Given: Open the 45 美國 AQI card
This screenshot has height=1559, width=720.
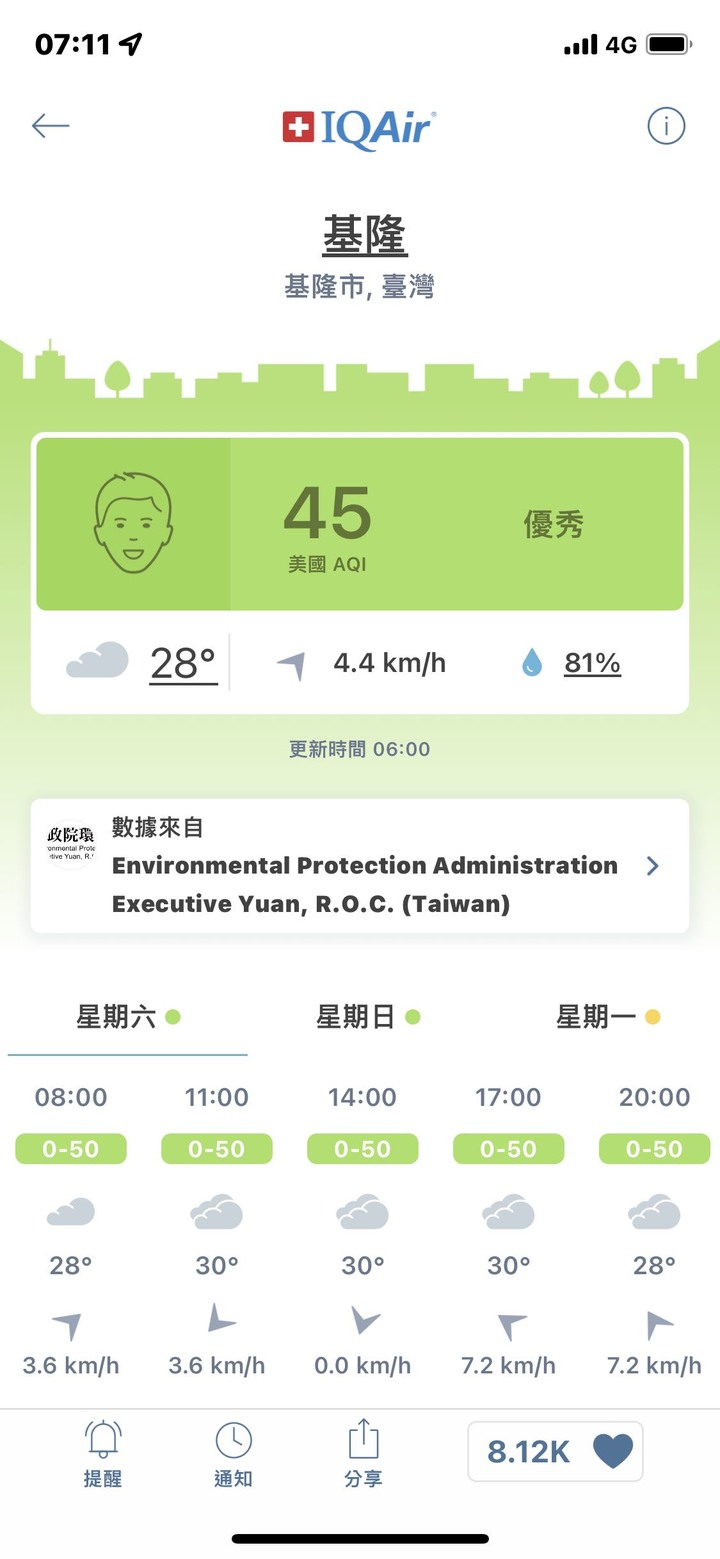Looking at the screenshot, I should pyautogui.click(x=360, y=524).
